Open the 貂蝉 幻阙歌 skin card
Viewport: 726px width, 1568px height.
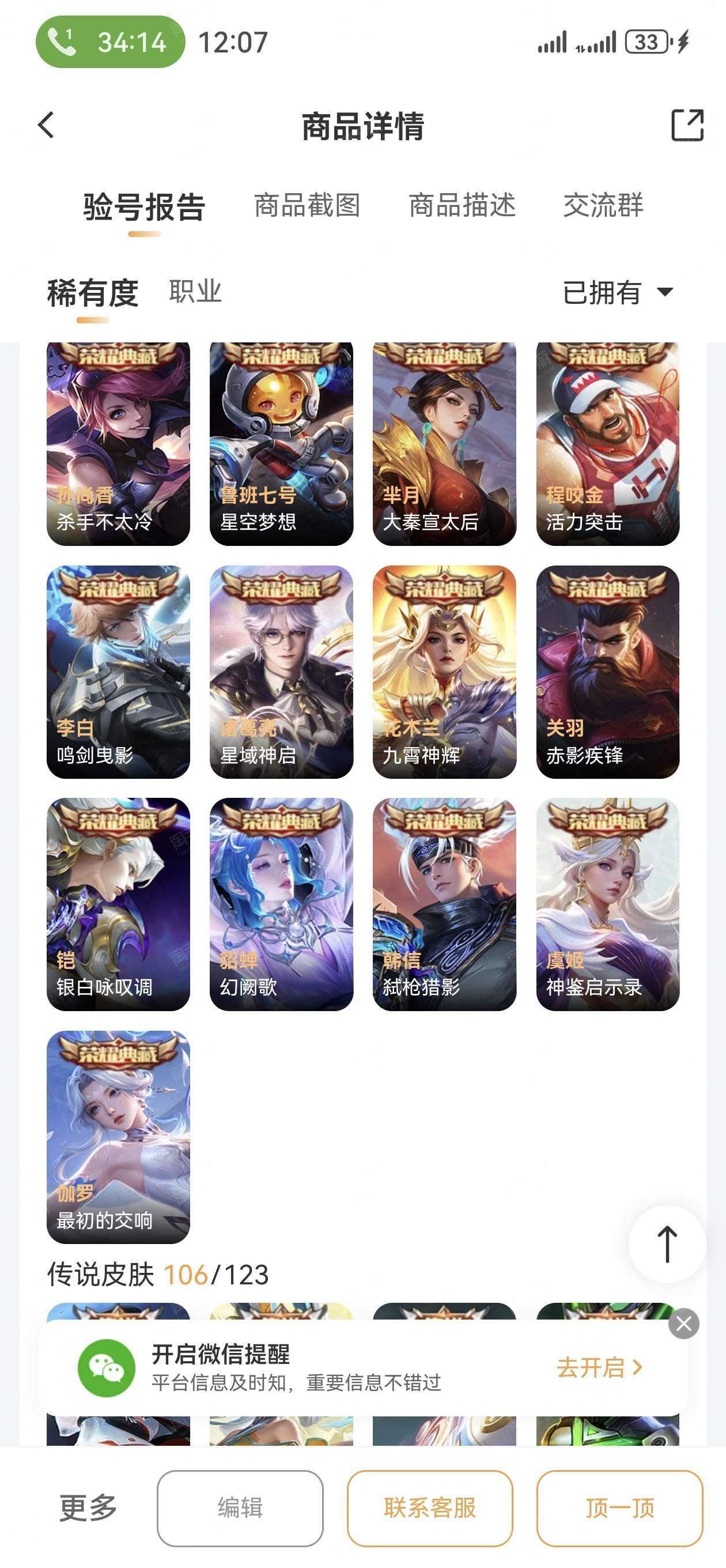[281, 904]
